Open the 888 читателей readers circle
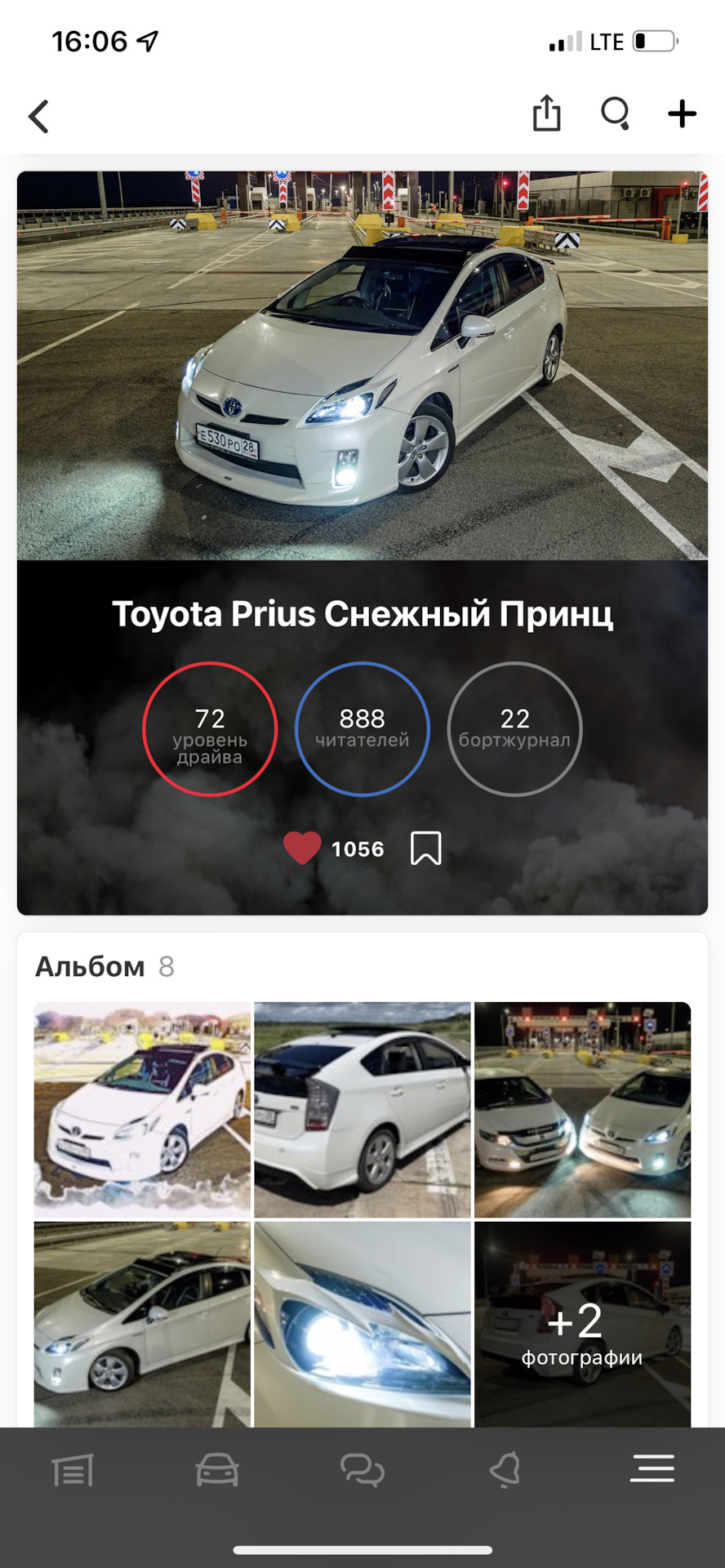Image resolution: width=725 pixels, height=1568 pixels. [x=362, y=728]
